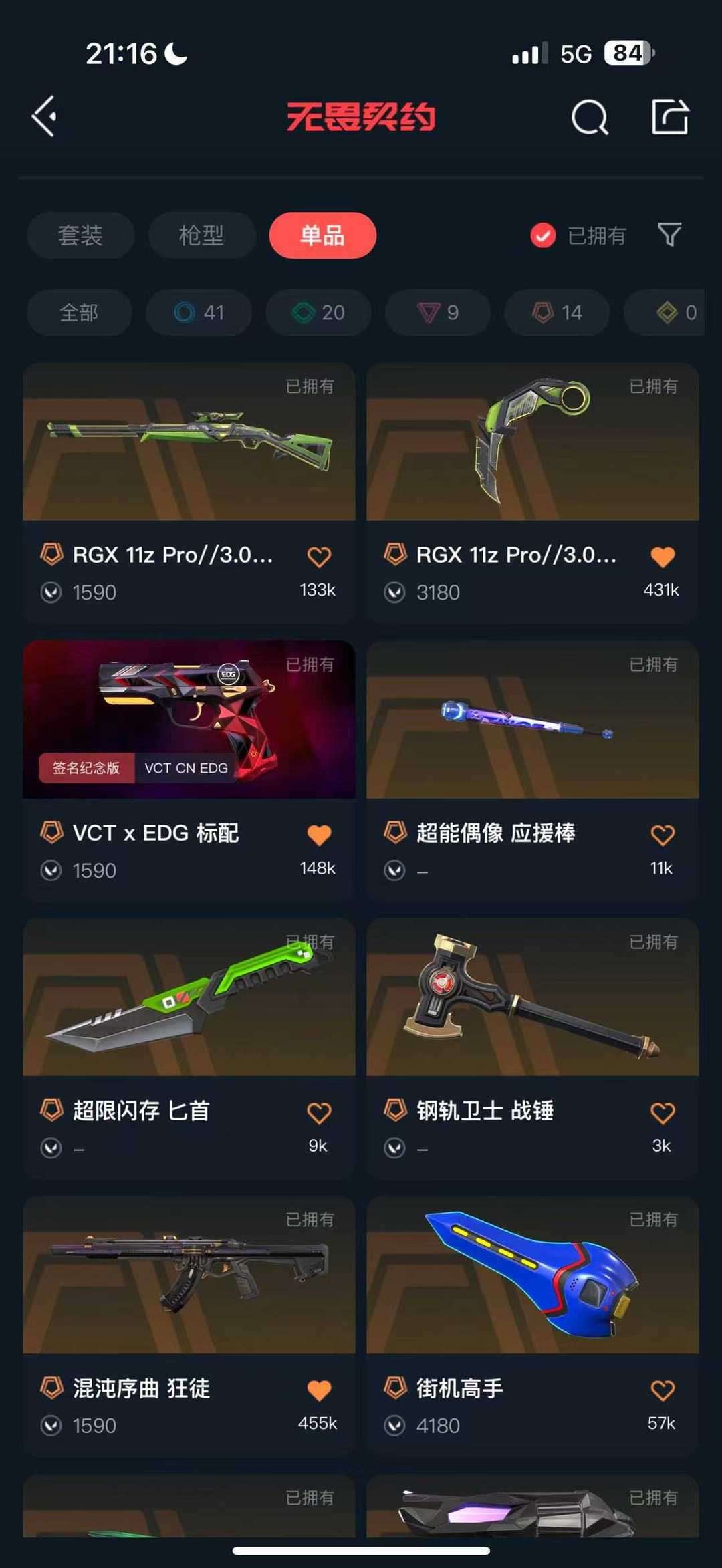The width and height of the screenshot is (722, 1568).
Task: Open the filter funnel icon
Action: [x=669, y=235]
